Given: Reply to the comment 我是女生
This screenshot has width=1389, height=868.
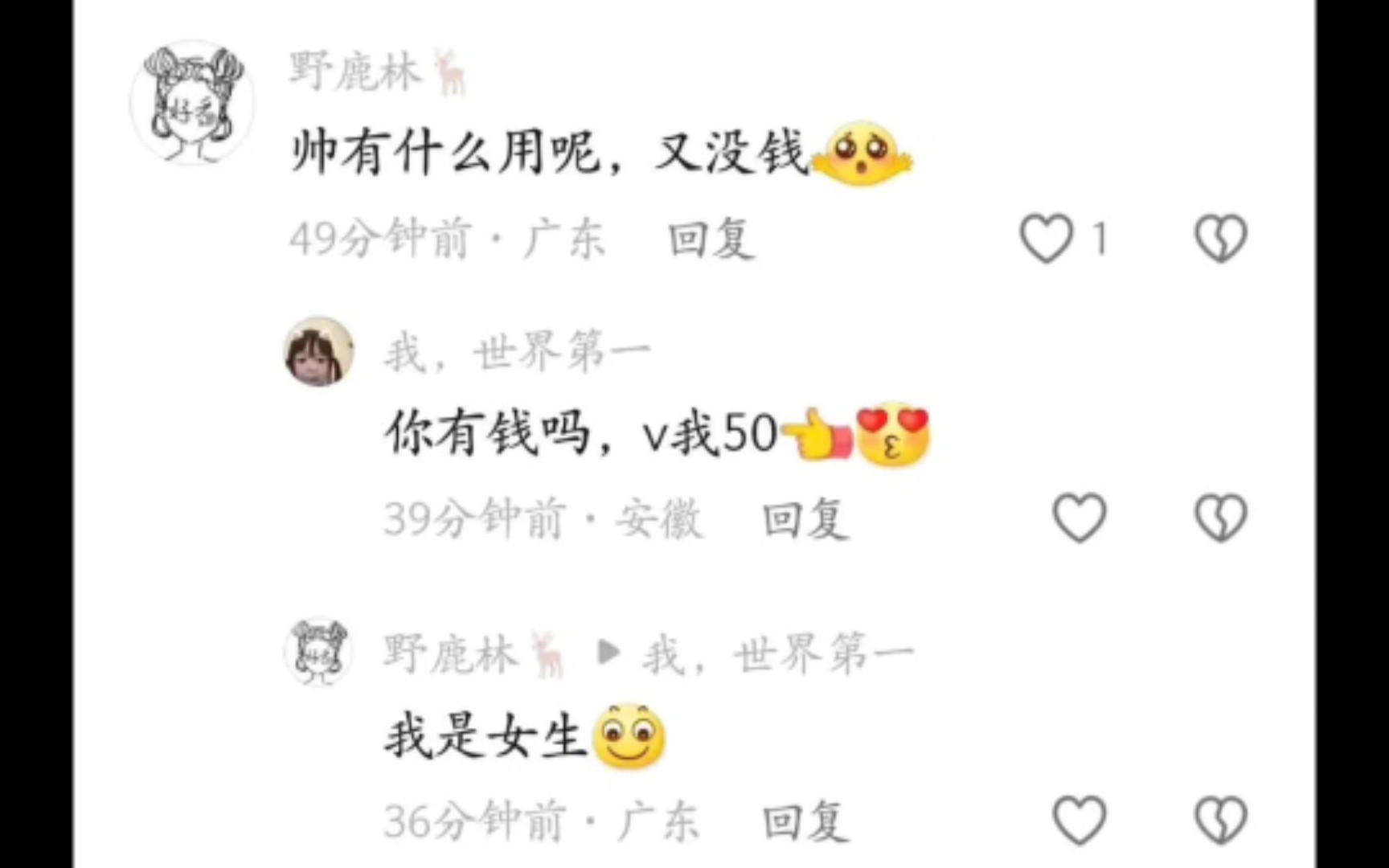Looking at the screenshot, I should [x=805, y=821].
